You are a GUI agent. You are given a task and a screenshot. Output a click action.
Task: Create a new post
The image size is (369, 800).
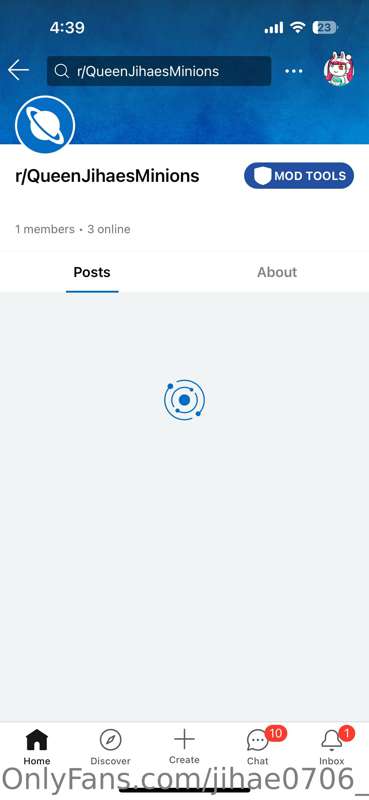click(x=184, y=746)
